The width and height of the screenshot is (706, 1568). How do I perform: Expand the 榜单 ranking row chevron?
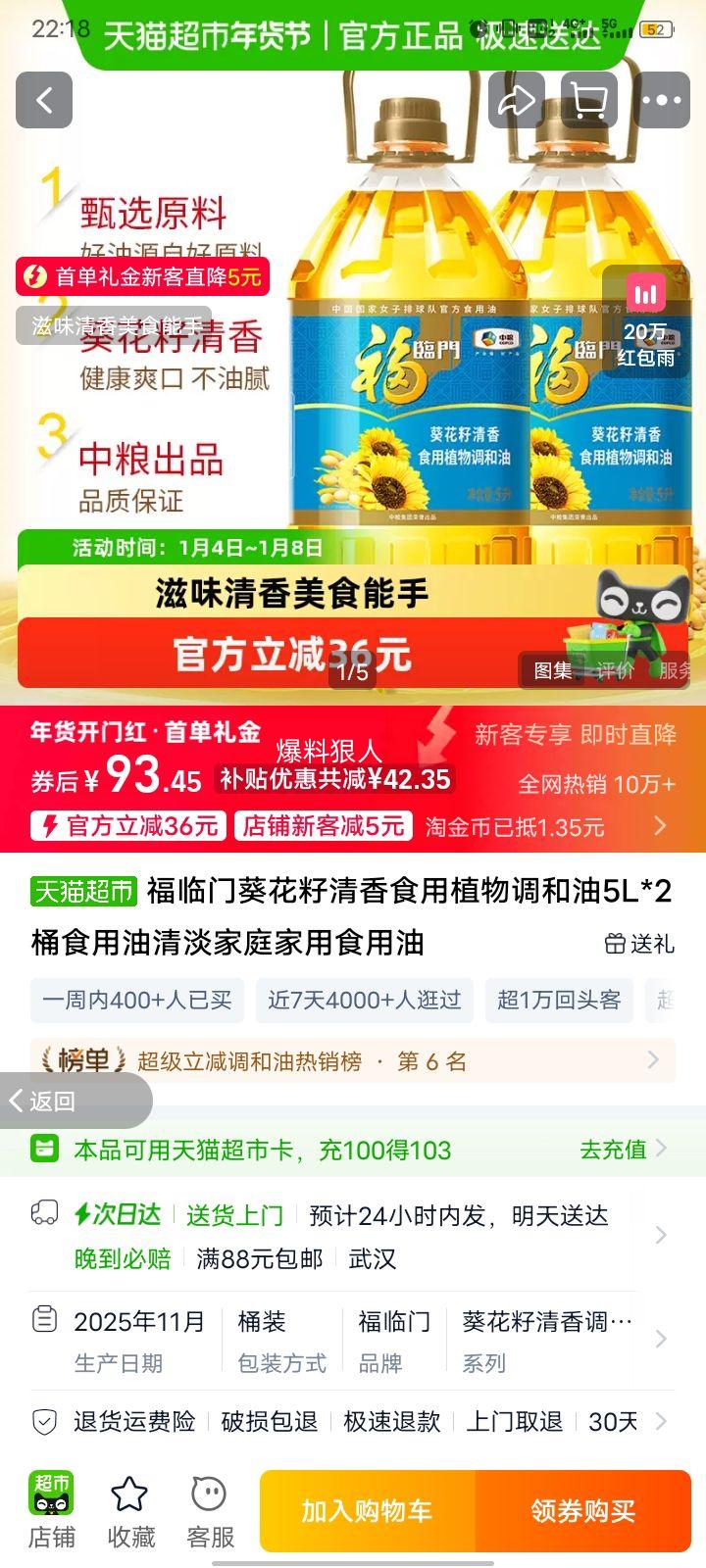pos(653,1060)
